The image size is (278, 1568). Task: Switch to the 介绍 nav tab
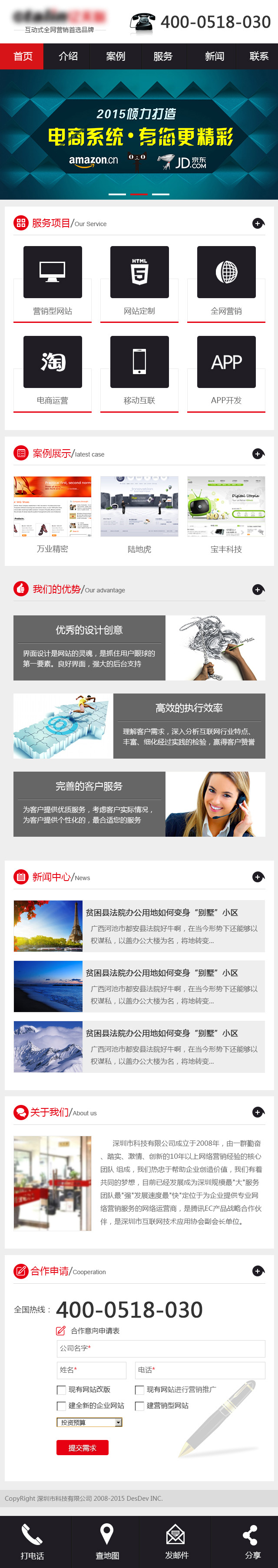(x=68, y=56)
